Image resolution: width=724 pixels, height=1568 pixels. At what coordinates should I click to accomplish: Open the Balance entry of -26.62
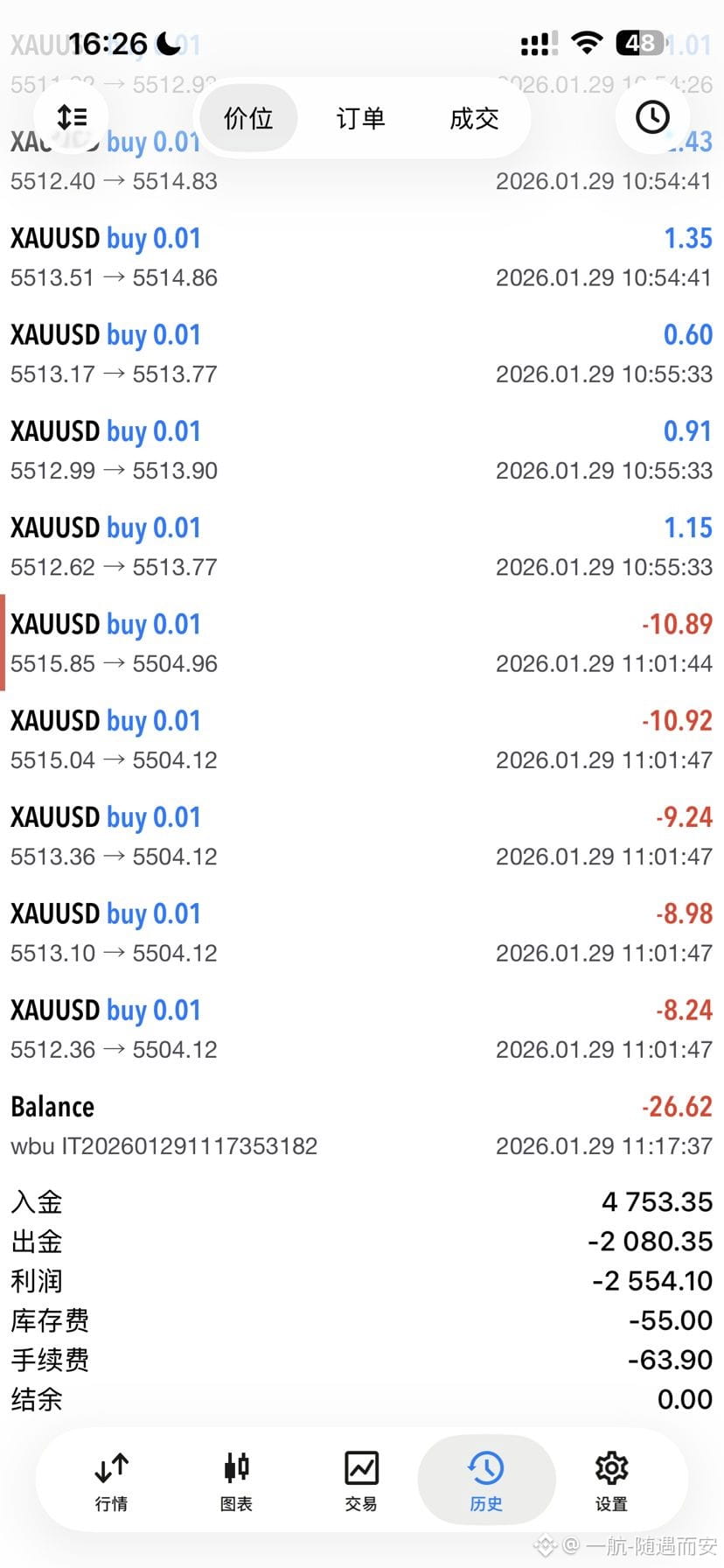point(362,1125)
